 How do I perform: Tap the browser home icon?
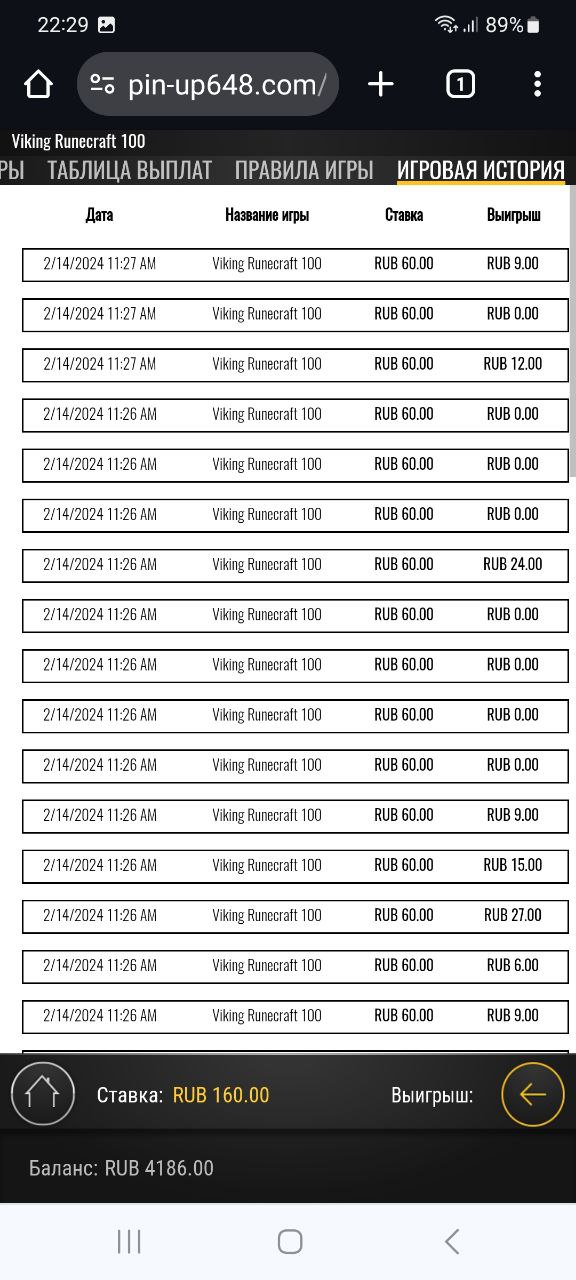point(38,85)
